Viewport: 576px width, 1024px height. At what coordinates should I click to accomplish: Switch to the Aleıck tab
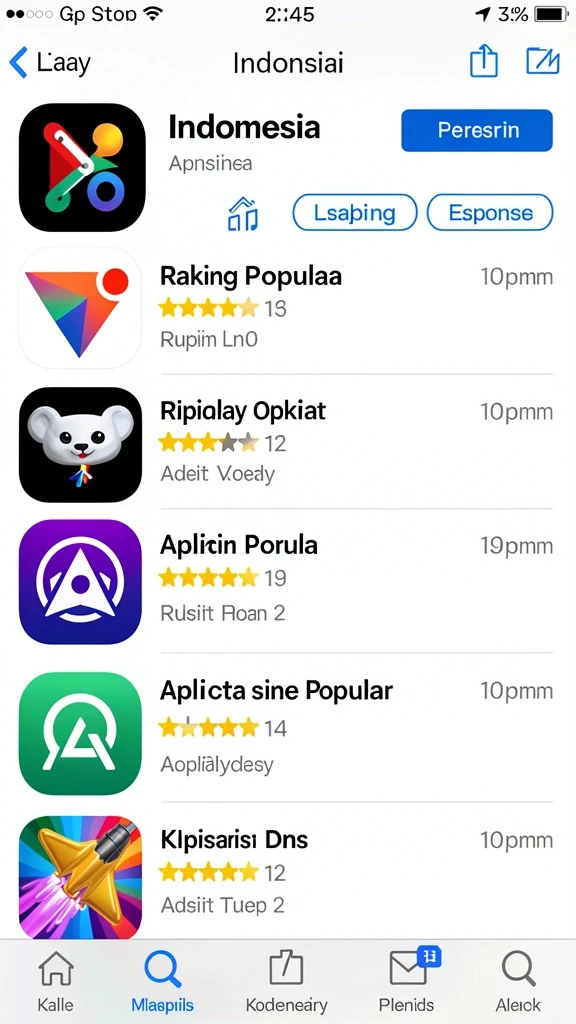519,982
